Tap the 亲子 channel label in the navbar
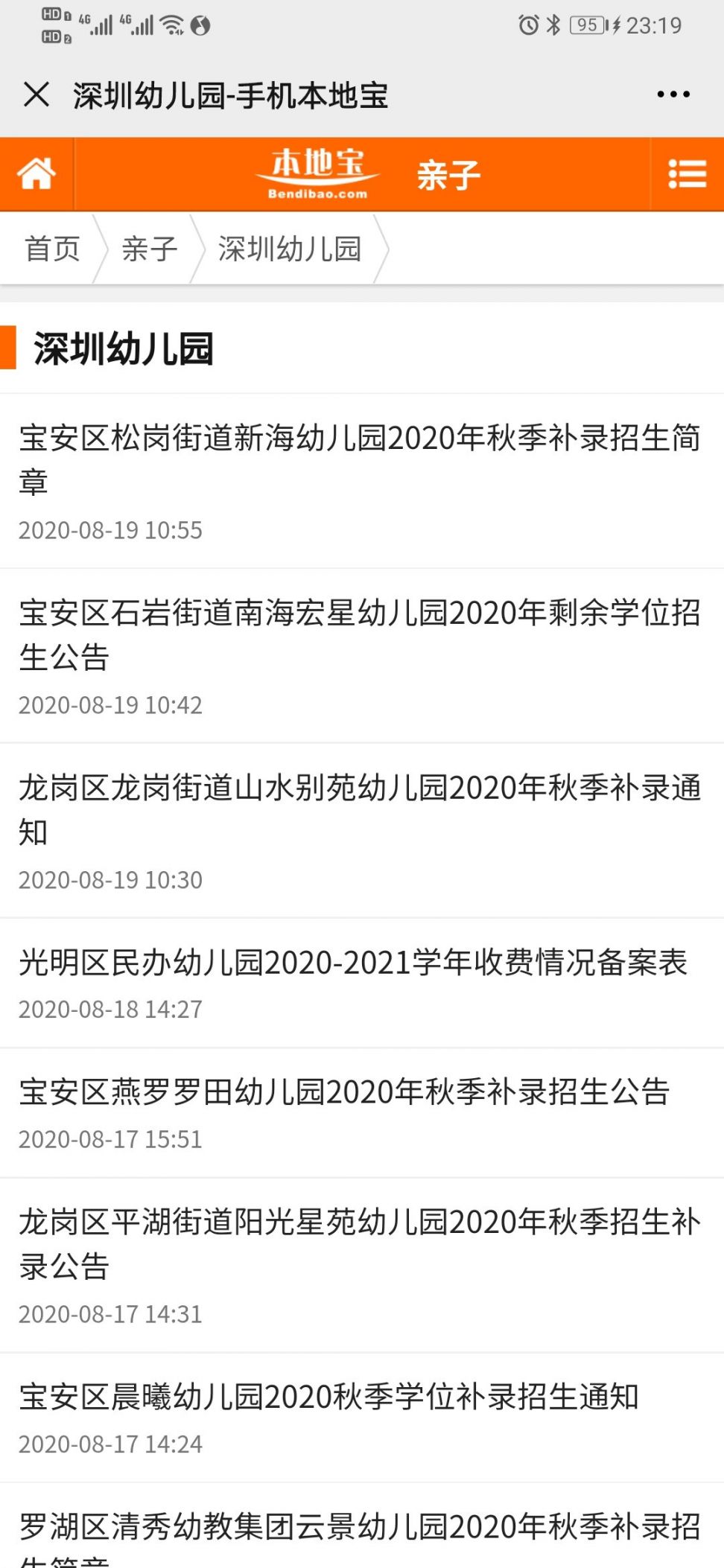This screenshot has height=1568, width=724. pyautogui.click(x=448, y=173)
